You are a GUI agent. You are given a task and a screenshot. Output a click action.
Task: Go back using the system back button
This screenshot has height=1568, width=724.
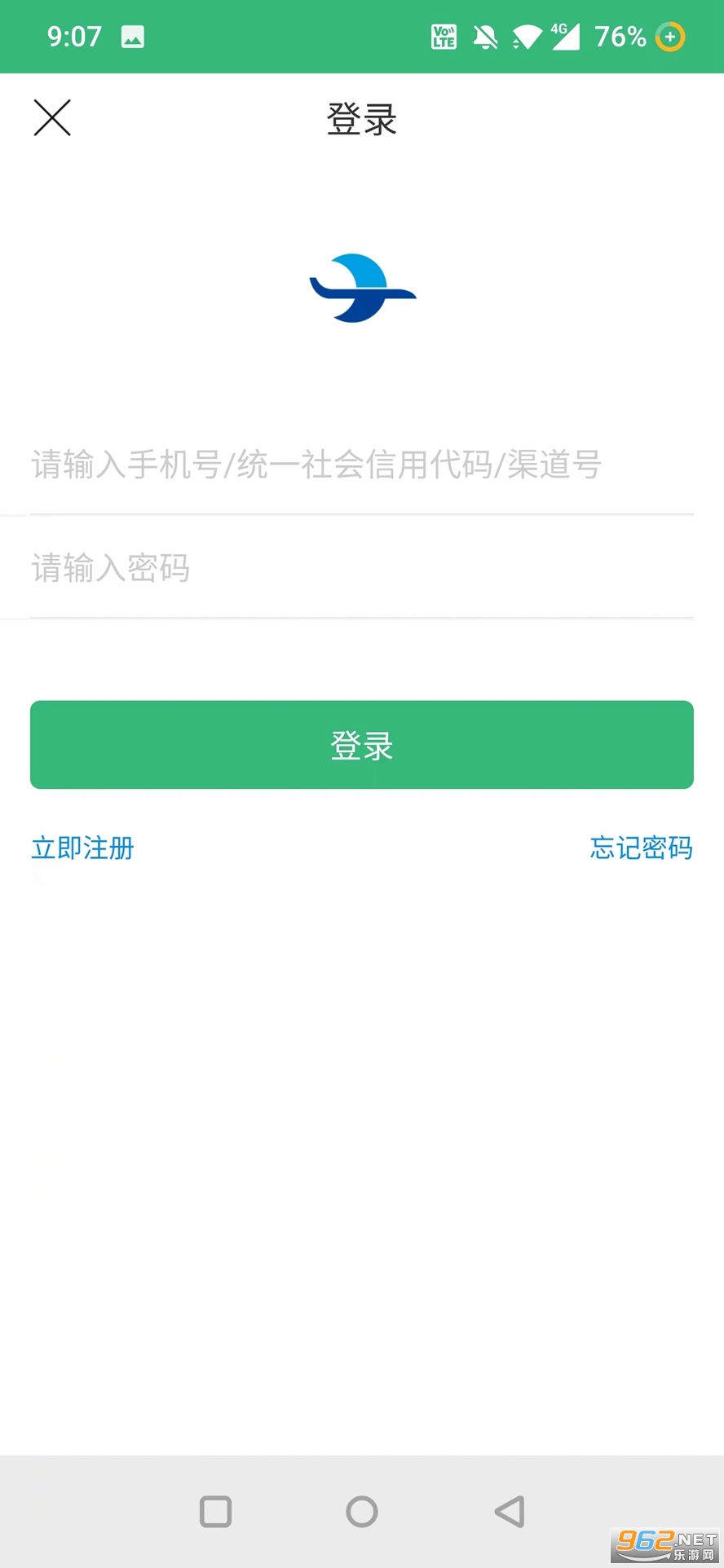(x=510, y=1512)
